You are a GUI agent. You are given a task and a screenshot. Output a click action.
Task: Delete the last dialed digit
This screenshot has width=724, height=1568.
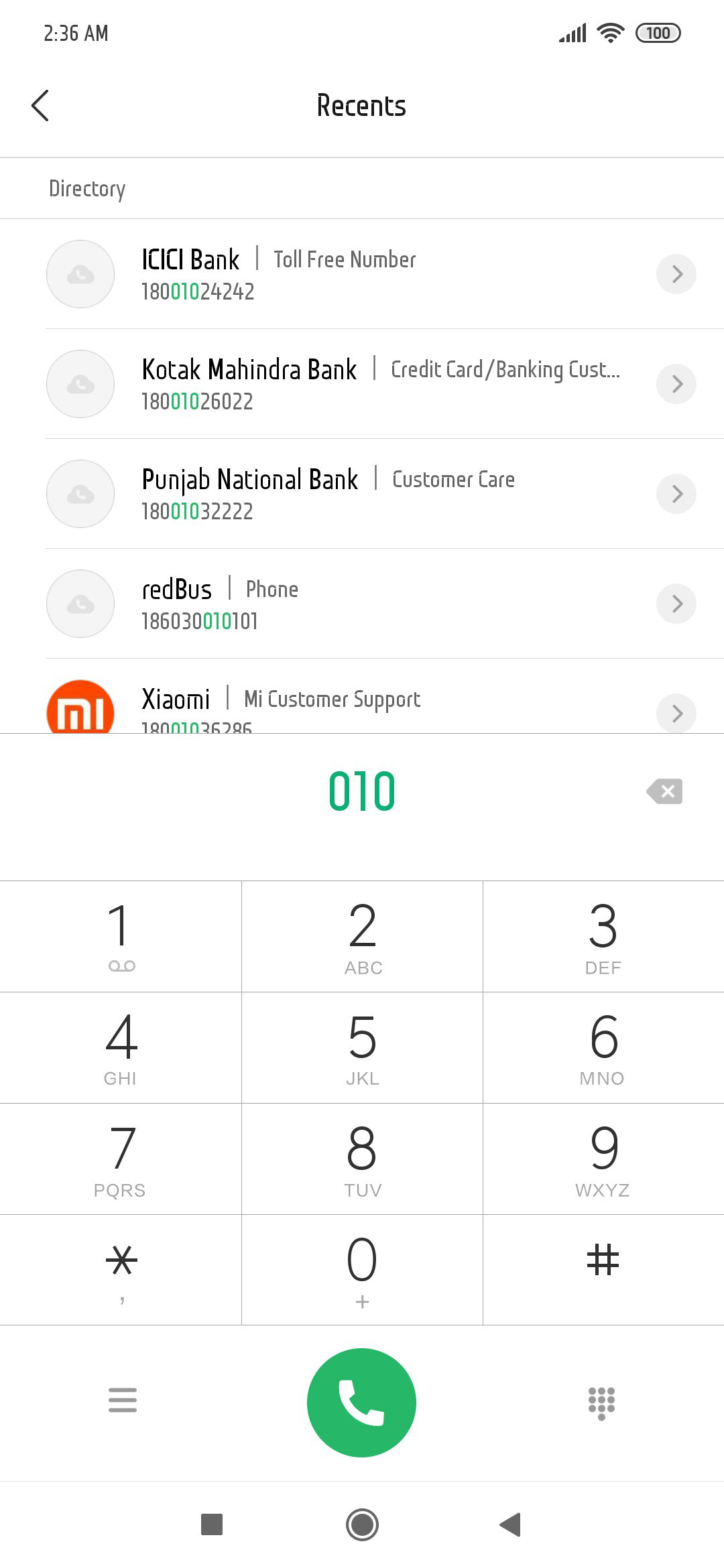pos(664,791)
